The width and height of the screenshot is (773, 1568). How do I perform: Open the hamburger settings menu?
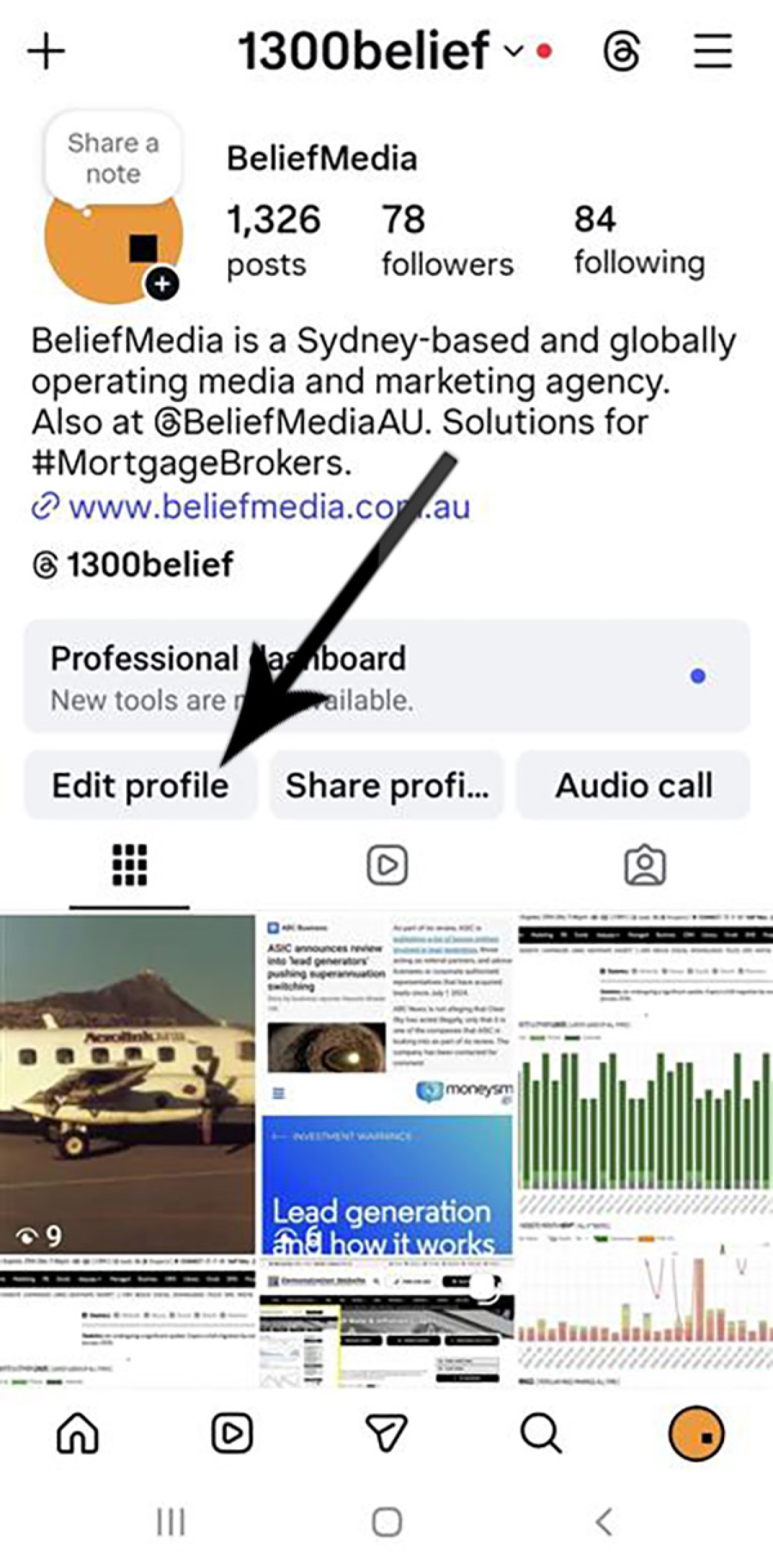point(712,51)
